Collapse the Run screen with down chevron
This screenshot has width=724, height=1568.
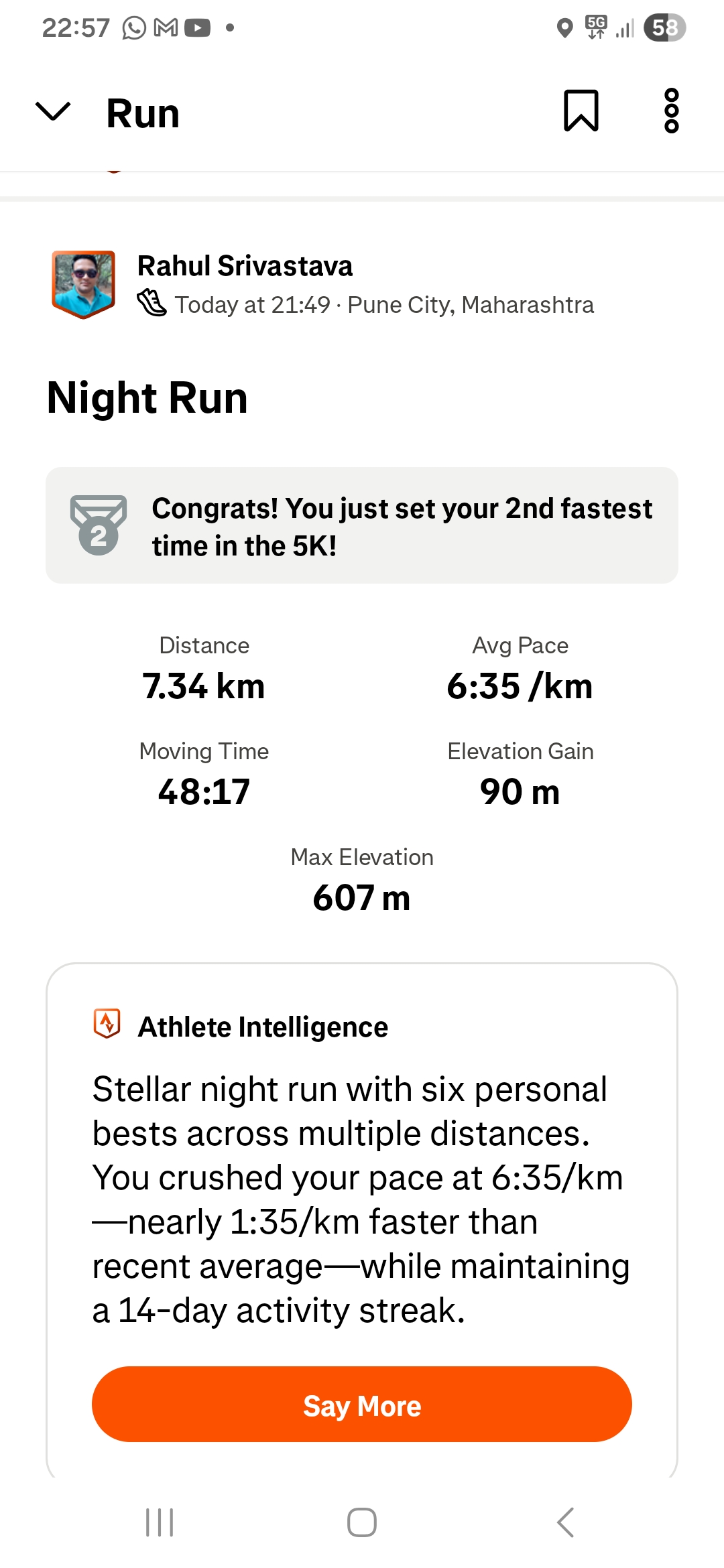[x=53, y=112]
